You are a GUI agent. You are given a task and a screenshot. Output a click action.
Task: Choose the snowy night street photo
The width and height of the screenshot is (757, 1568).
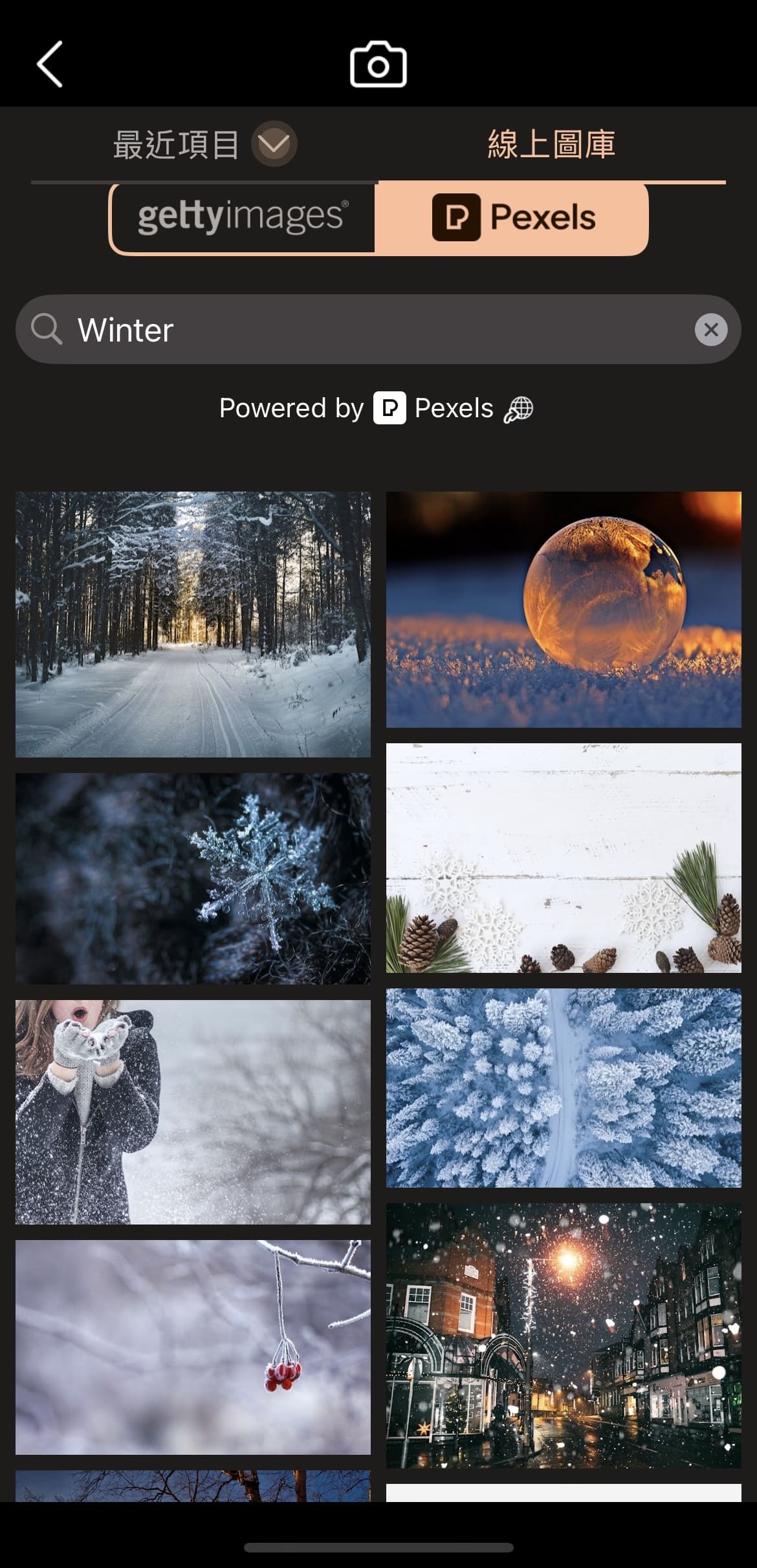tap(564, 1335)
